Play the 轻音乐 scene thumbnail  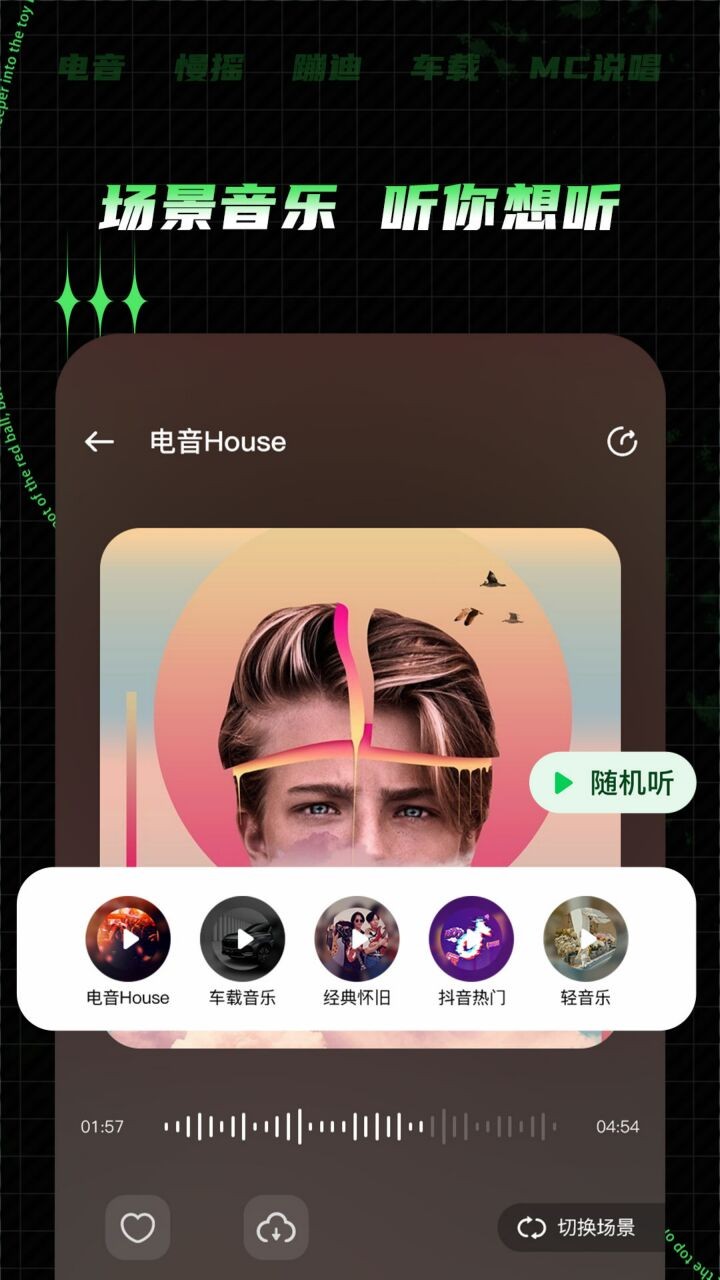tap(588, 940)
